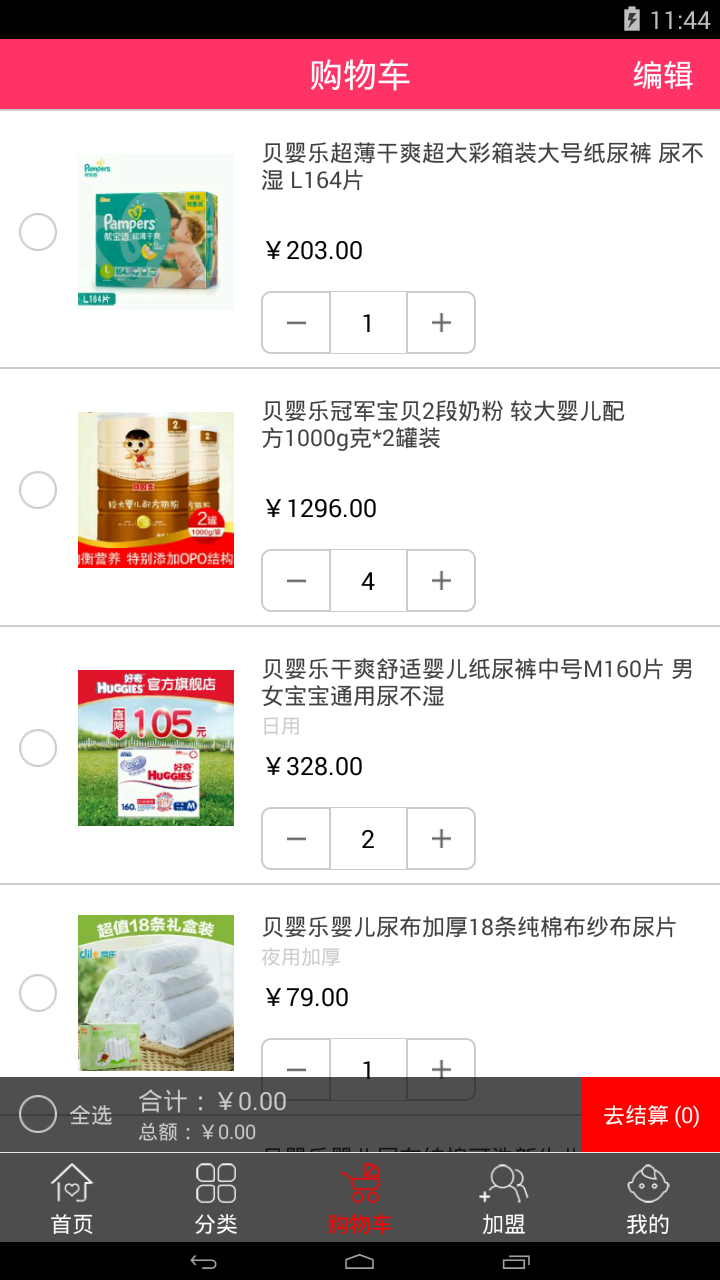Tap 编辑 to edit the cart
Screen dimensions: 720x1280
click(x=662, y=75)
